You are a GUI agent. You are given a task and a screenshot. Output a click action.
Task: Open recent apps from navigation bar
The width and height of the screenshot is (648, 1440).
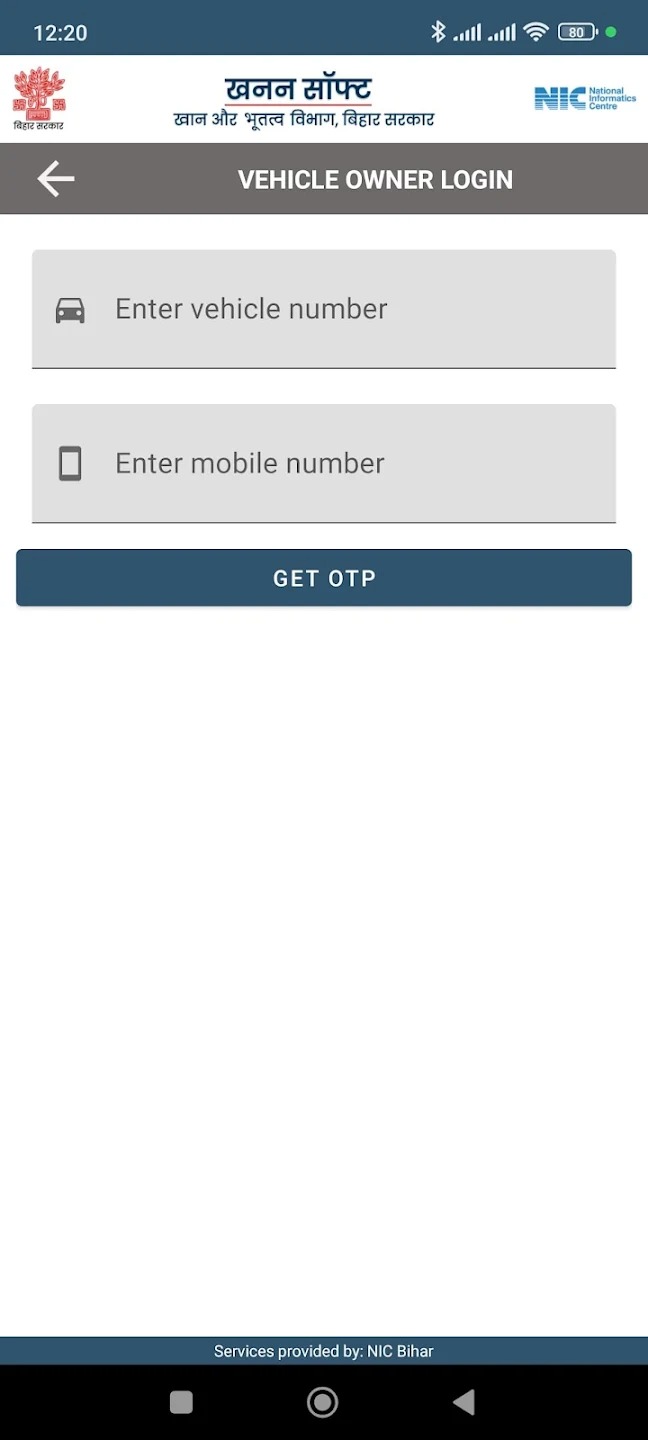pos(181,1402)
